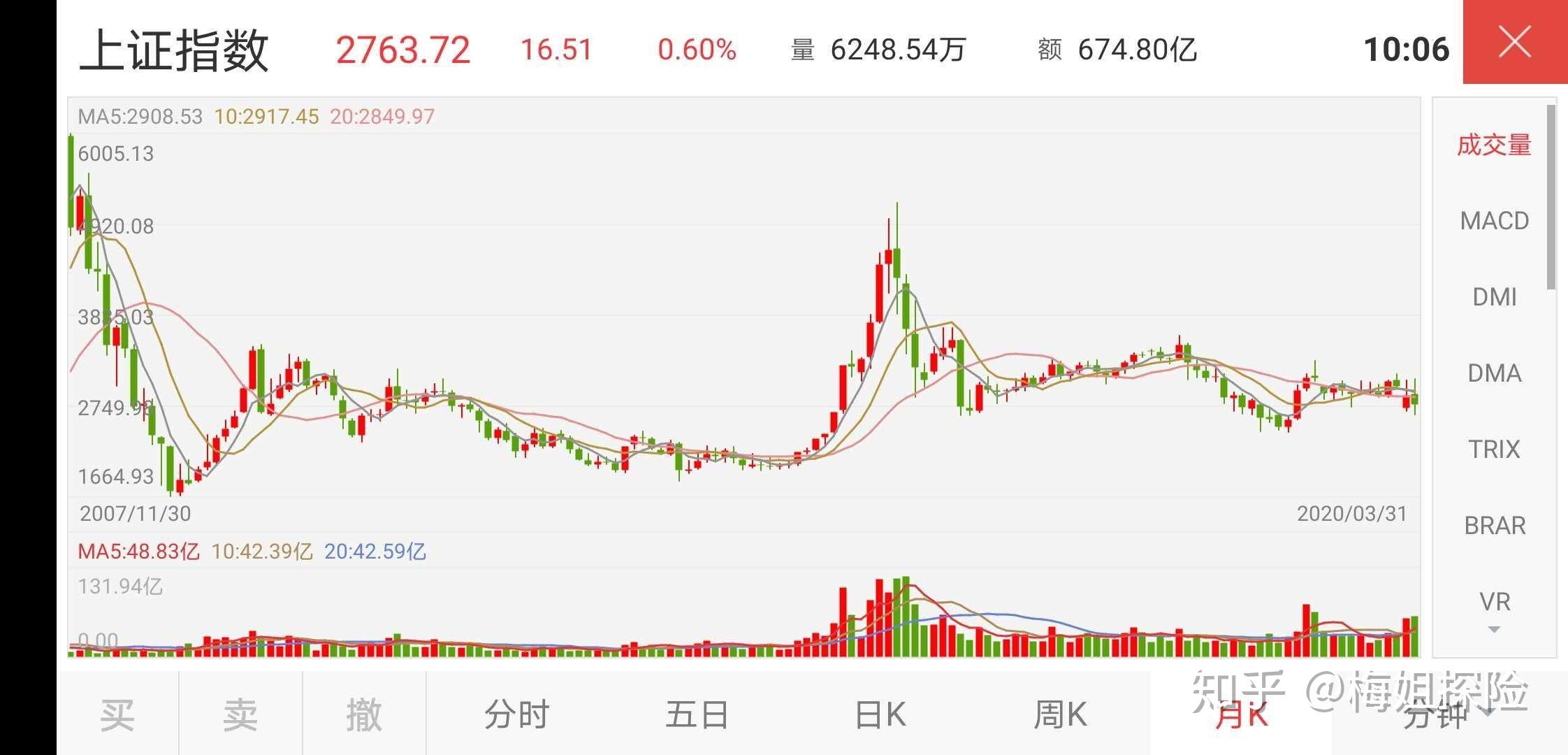Choose the DMA indicator
The image size is (1568, 755).
(x=1494, y=373)
